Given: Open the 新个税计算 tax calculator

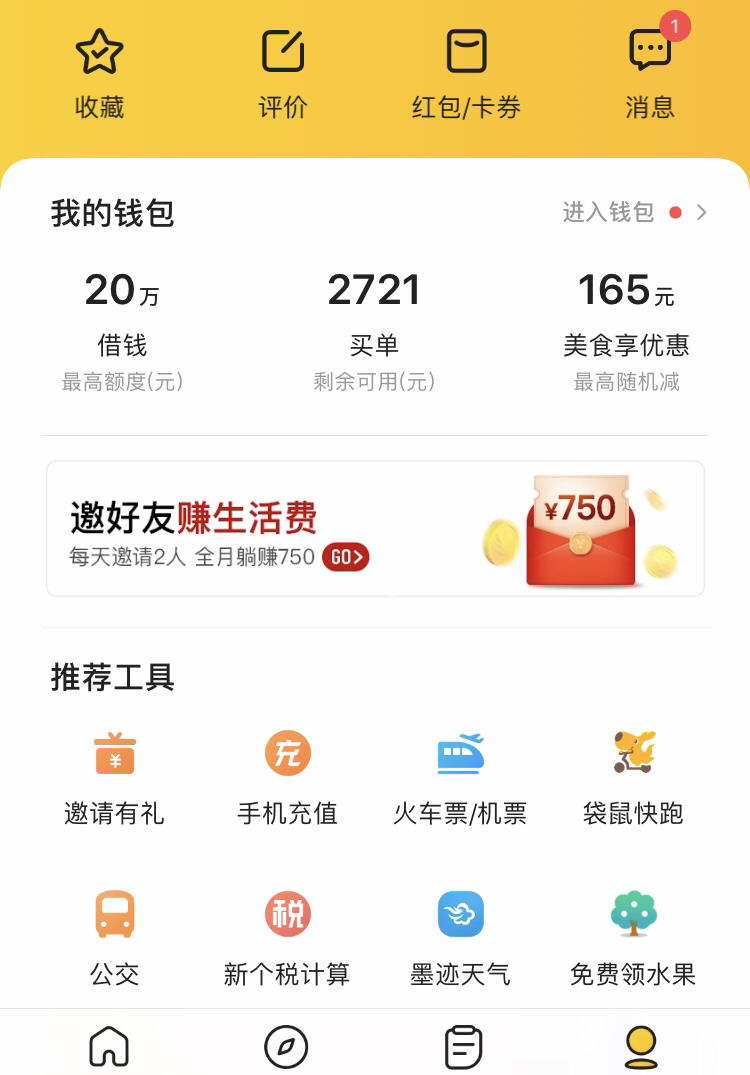Looking at the screenshot, I should 286,935.
